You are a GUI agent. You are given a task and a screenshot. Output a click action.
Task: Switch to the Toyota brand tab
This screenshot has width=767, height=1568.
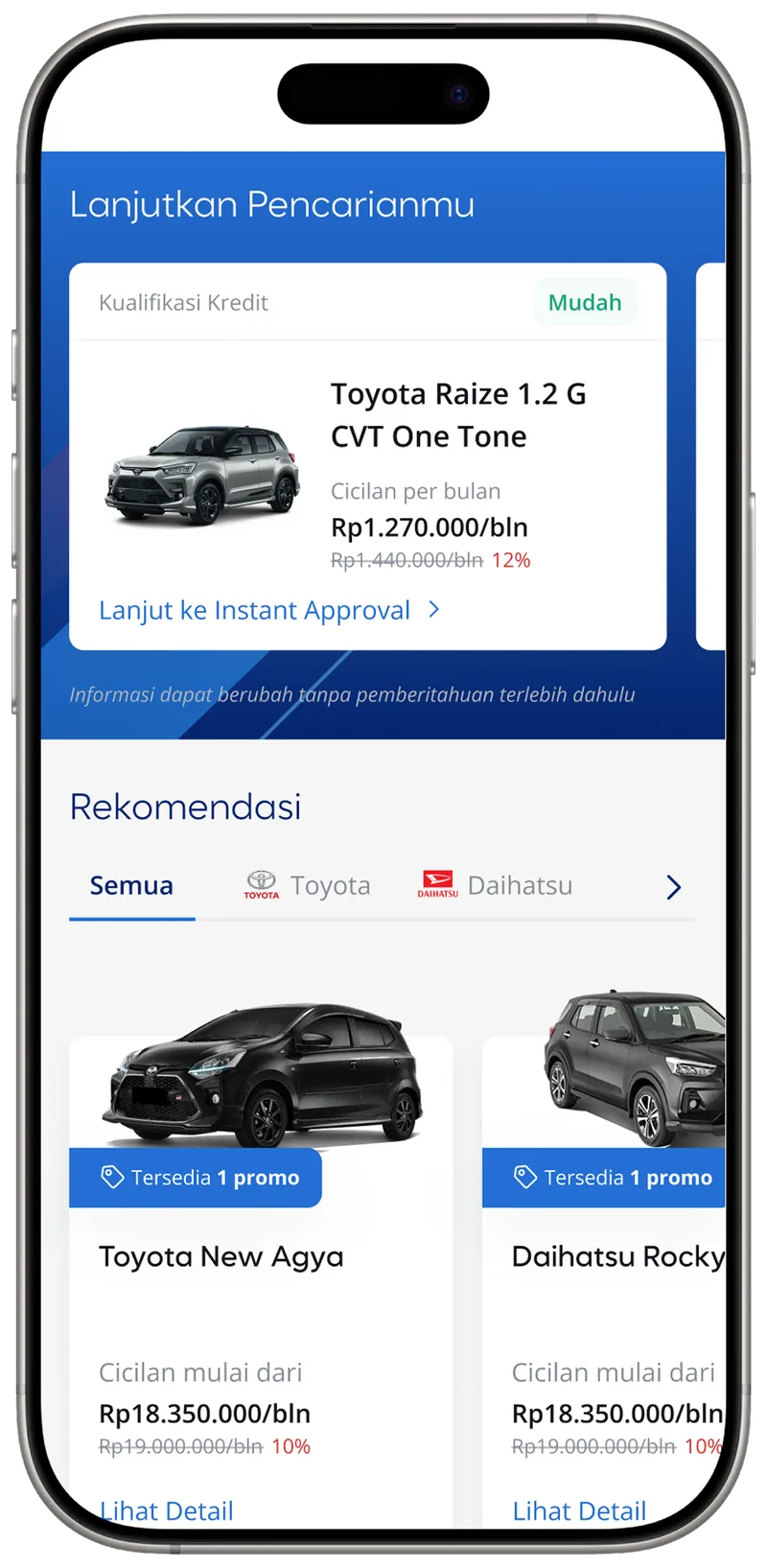[x=308, y=885]
